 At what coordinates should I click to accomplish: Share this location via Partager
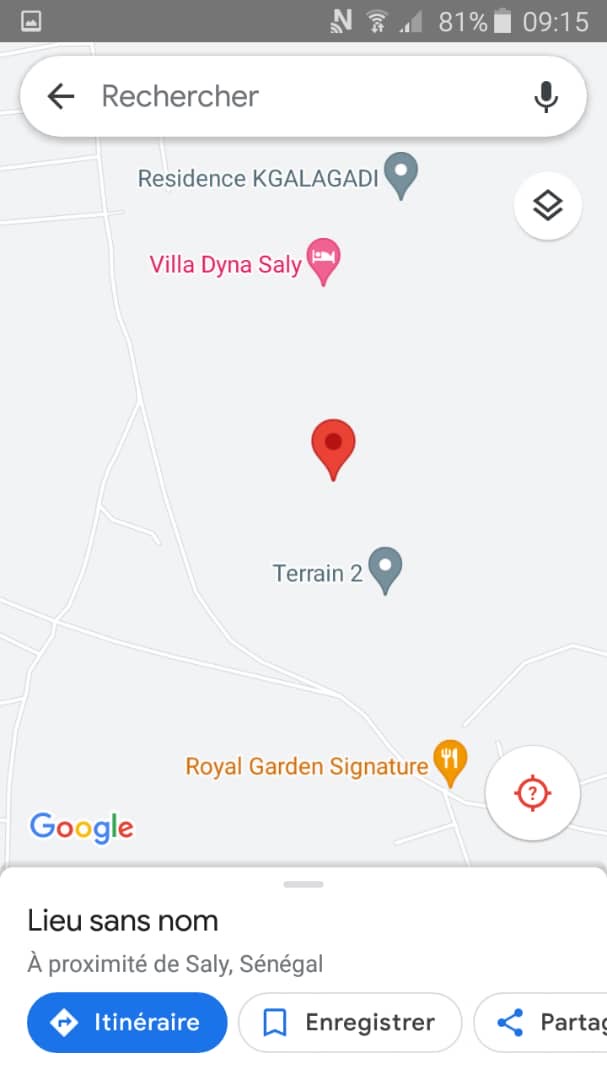[x=540, y=1022]
